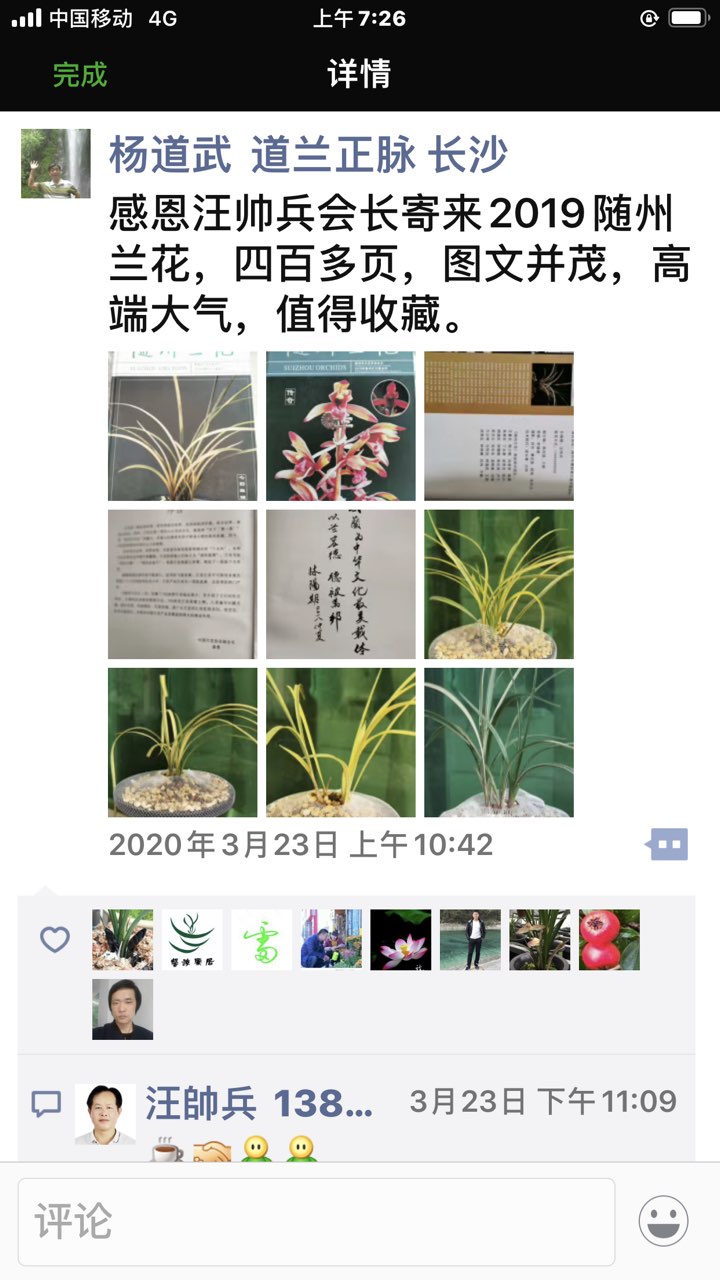Viewport: 720px width, 1280px height.
Task: Open the emoji picker smiley
Action: [663, 1221]
